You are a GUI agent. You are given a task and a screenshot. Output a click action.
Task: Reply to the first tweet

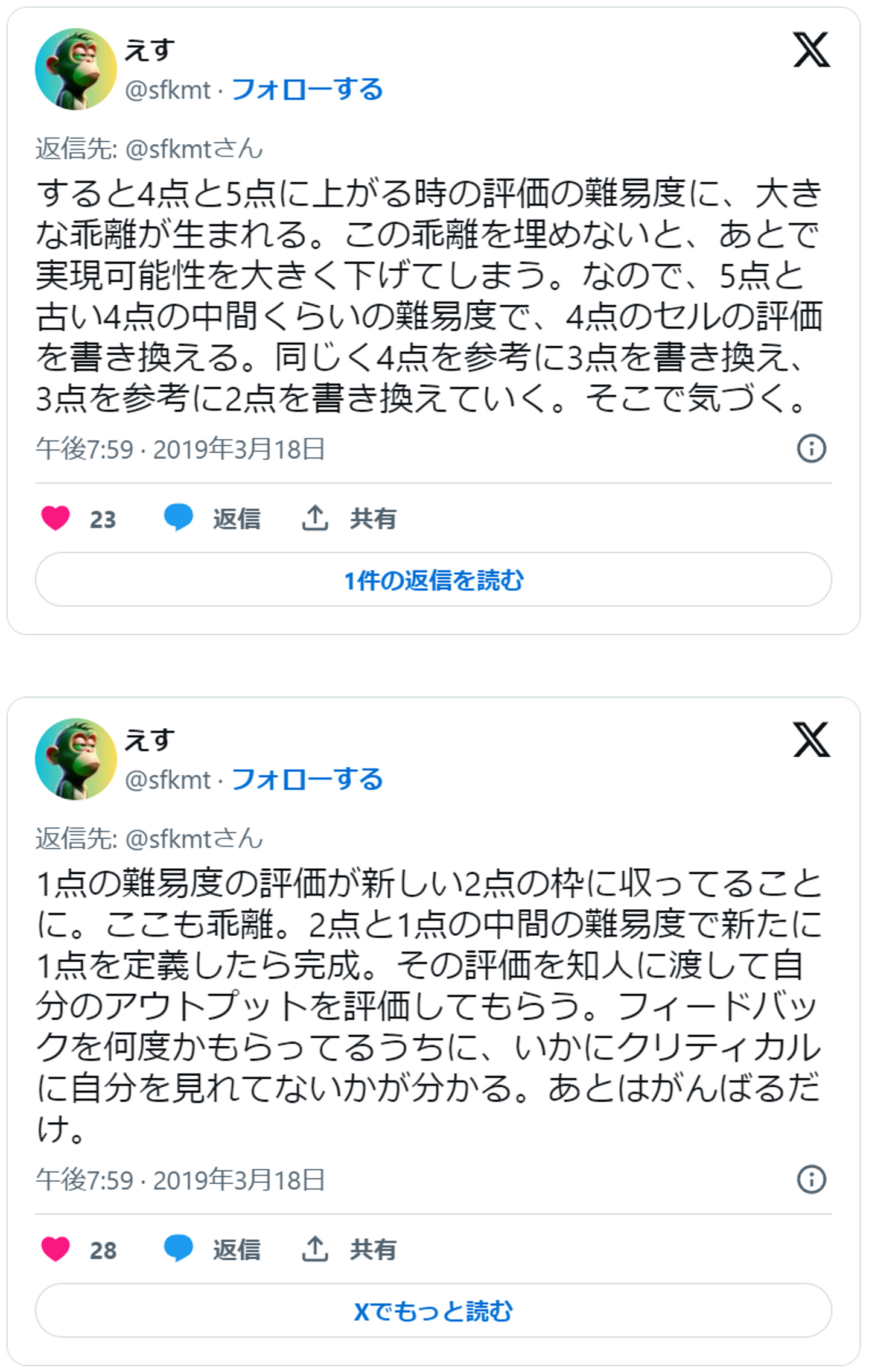[x=212, y=518]
